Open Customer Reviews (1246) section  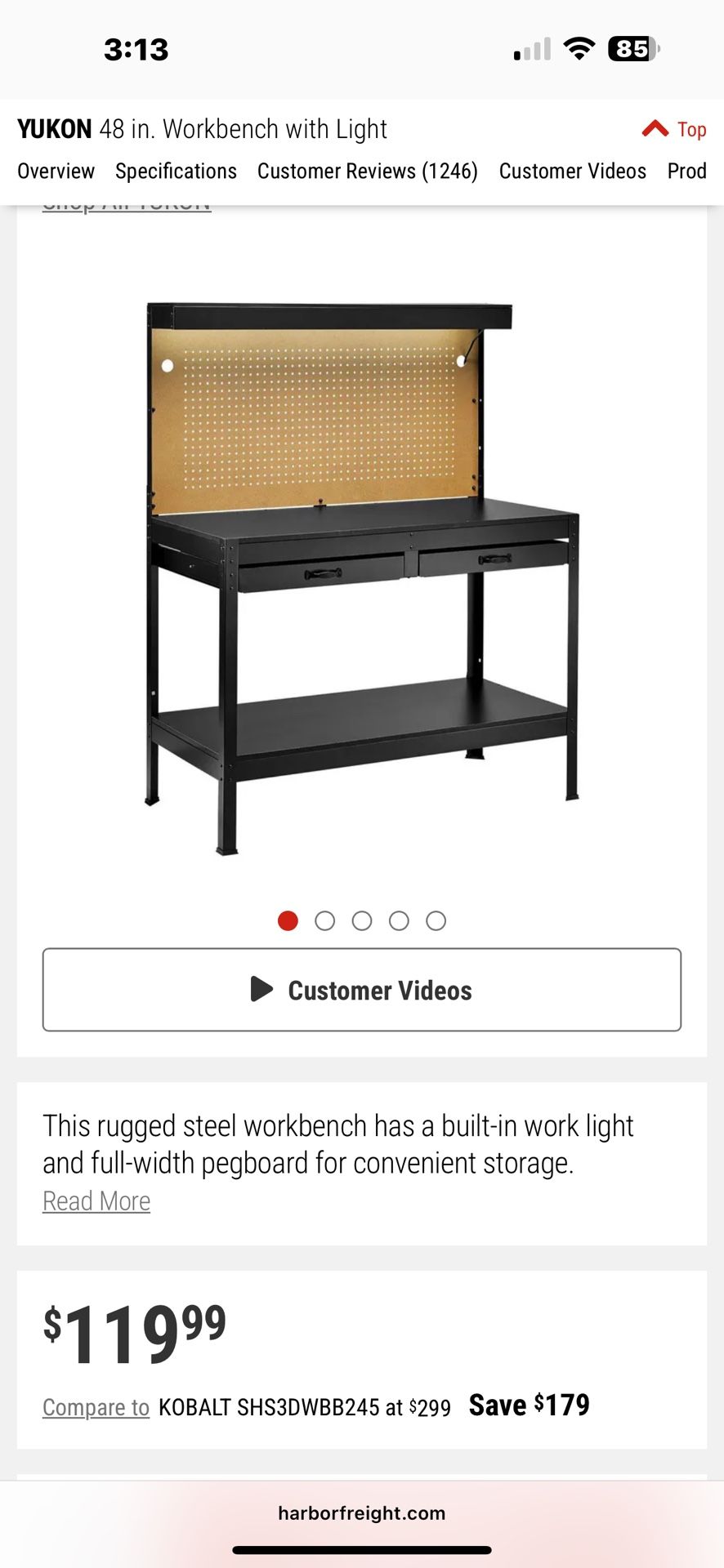367,171
